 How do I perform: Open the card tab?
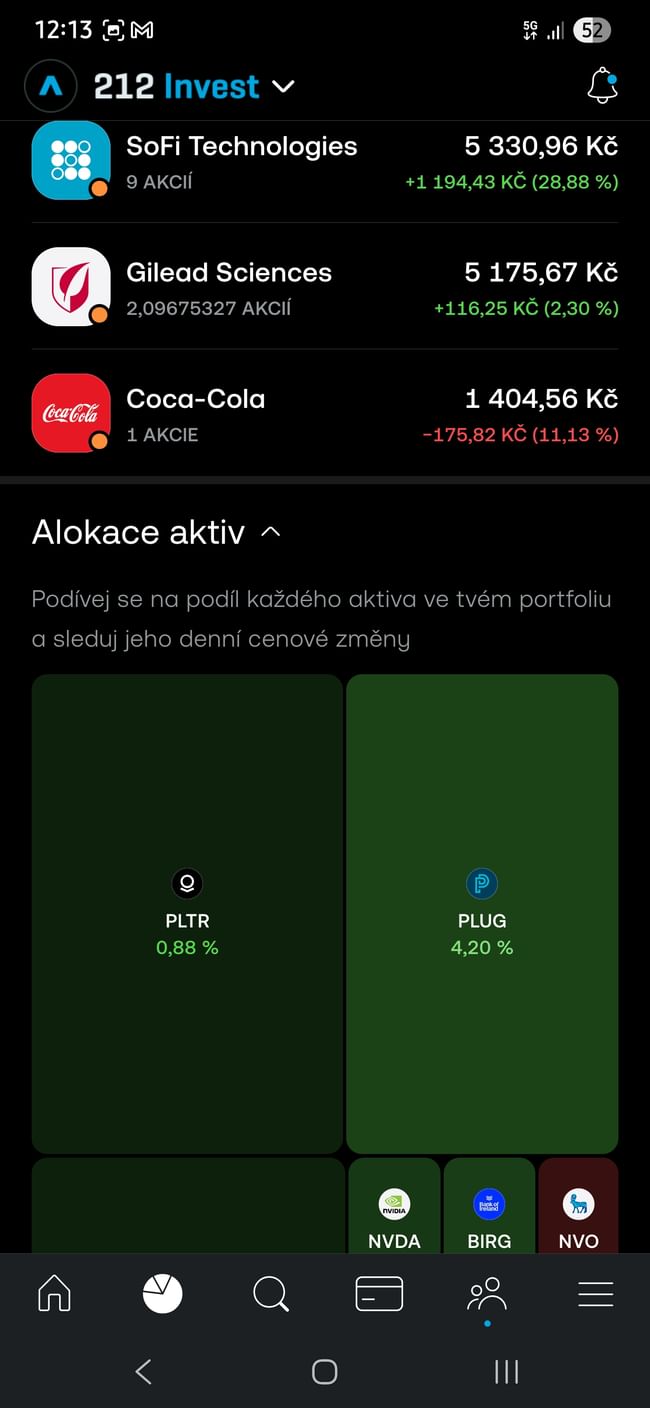click(379, 1294)
